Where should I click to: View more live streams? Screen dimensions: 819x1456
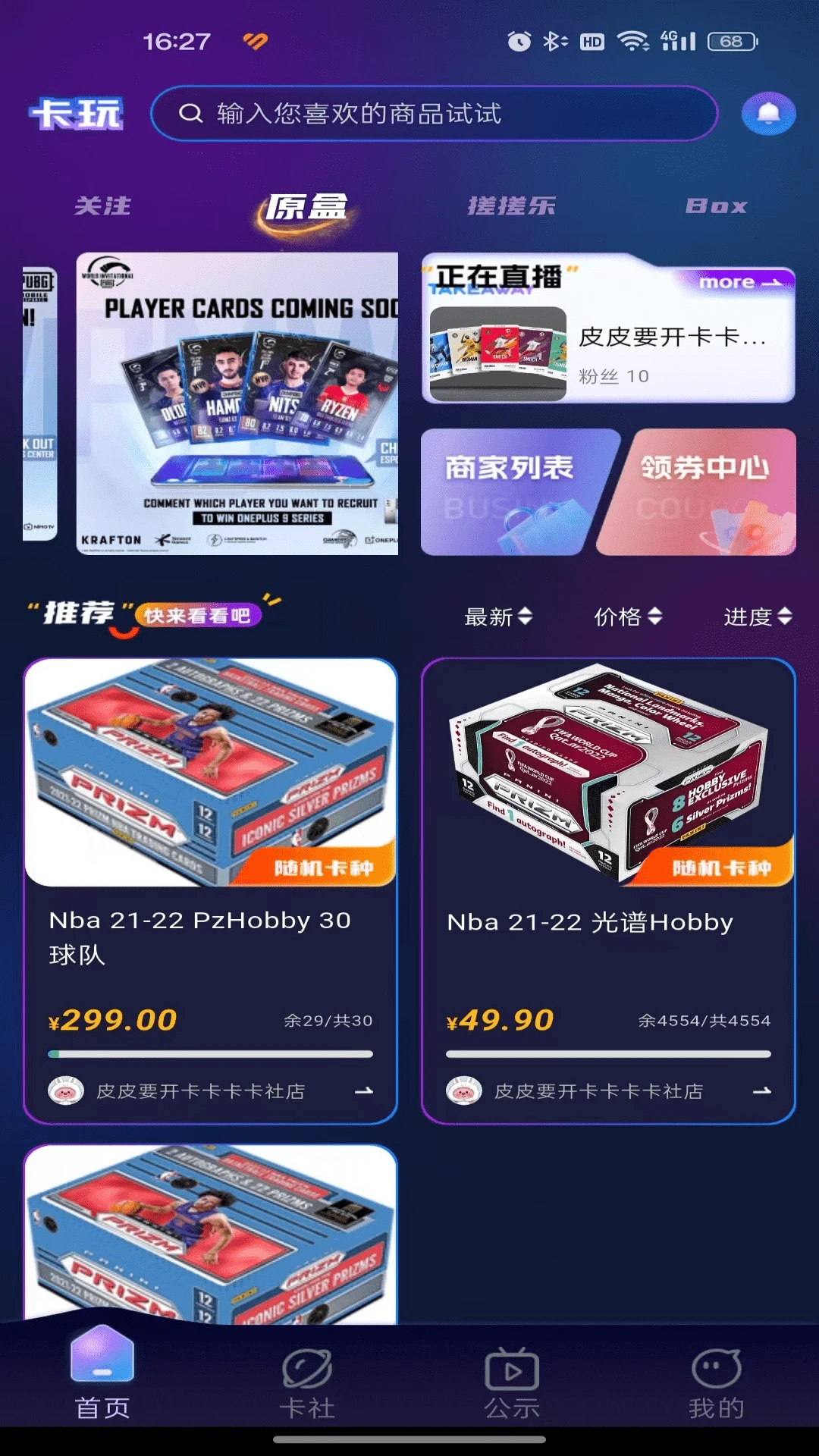pos(740,282)
